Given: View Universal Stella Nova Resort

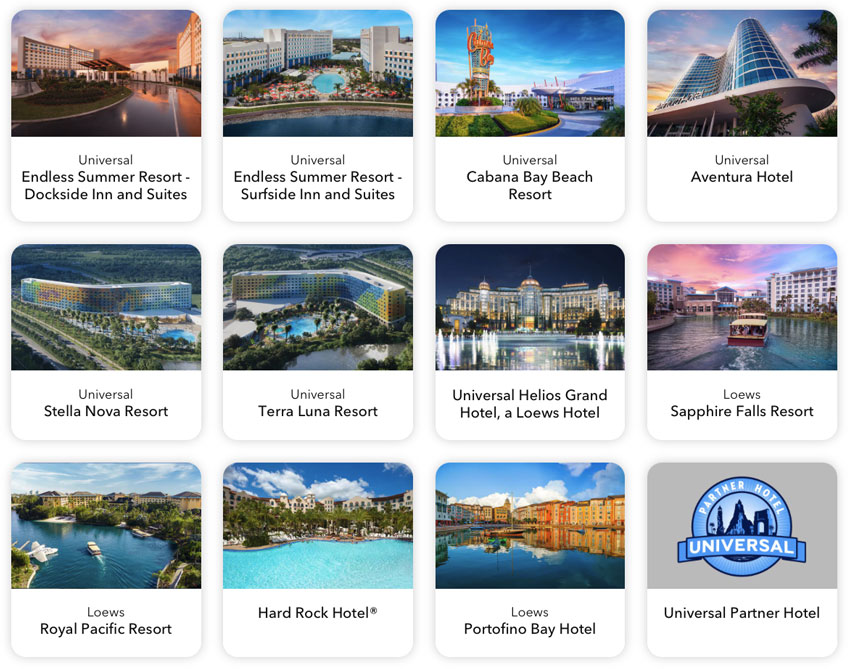Looking at the screenshot, I should (x=106, y=340).
